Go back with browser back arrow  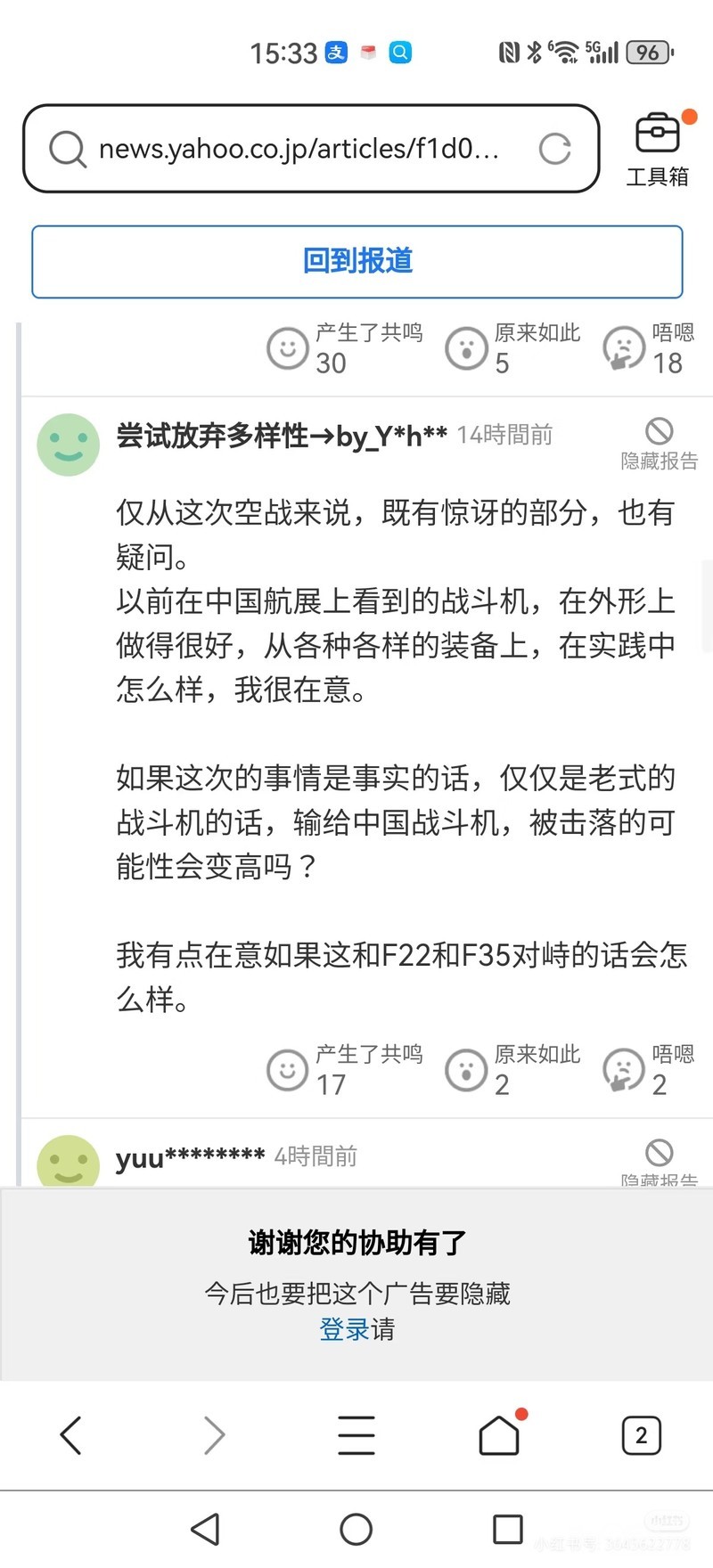71,1435
